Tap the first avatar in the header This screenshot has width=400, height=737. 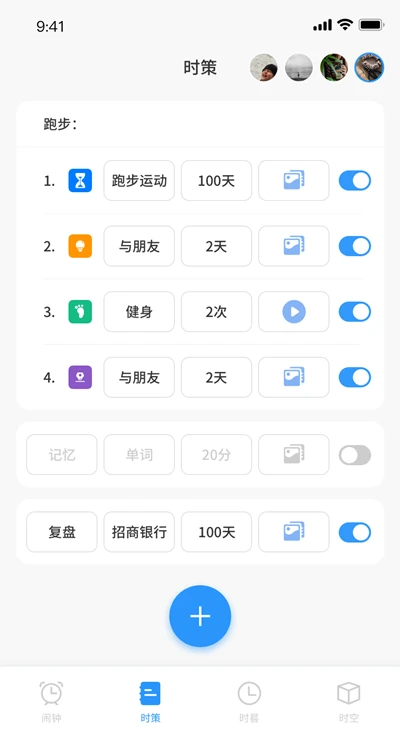[x=263, y=67]
